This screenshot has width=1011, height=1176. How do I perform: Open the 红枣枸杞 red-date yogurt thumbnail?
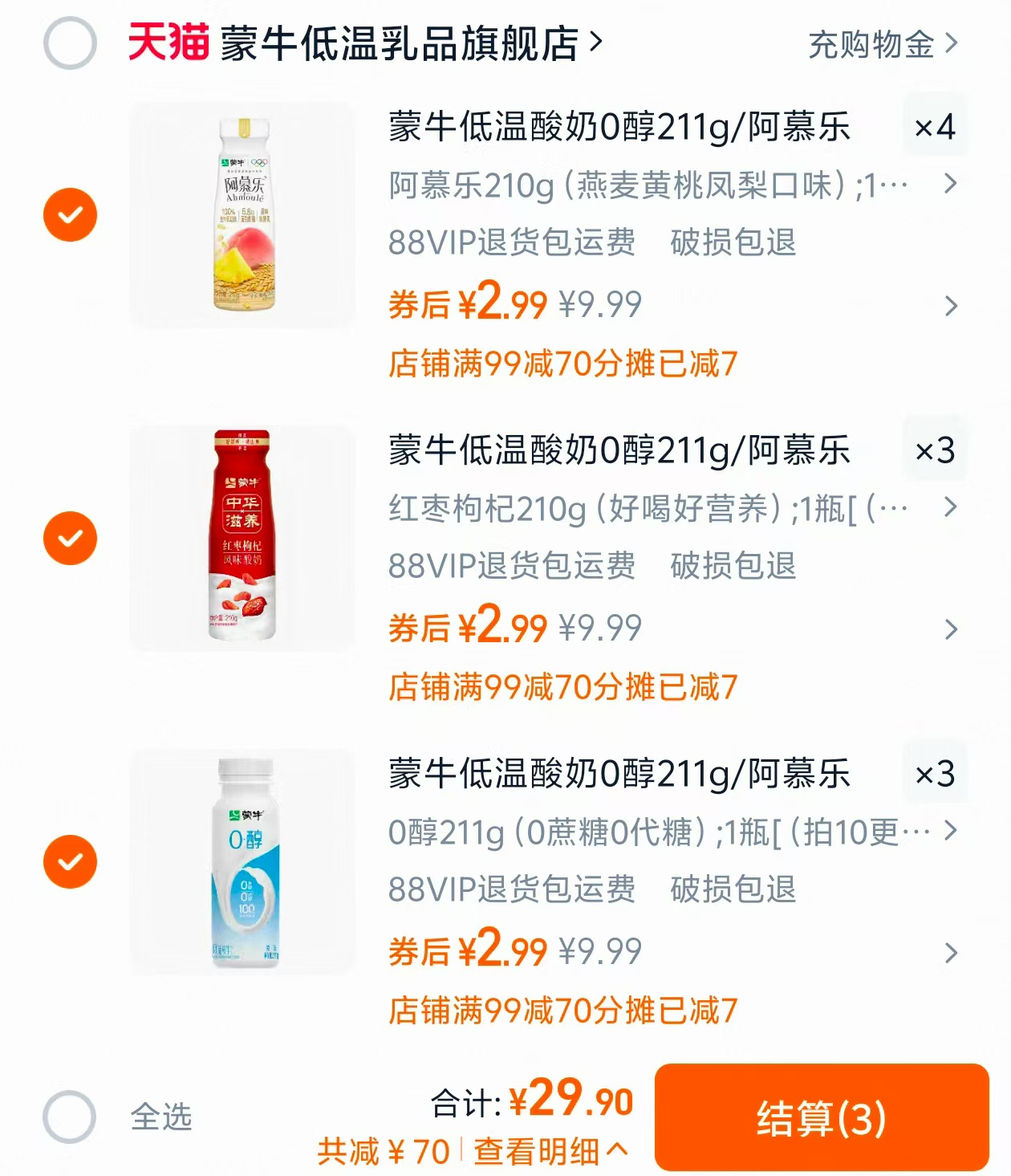(245, 538)
